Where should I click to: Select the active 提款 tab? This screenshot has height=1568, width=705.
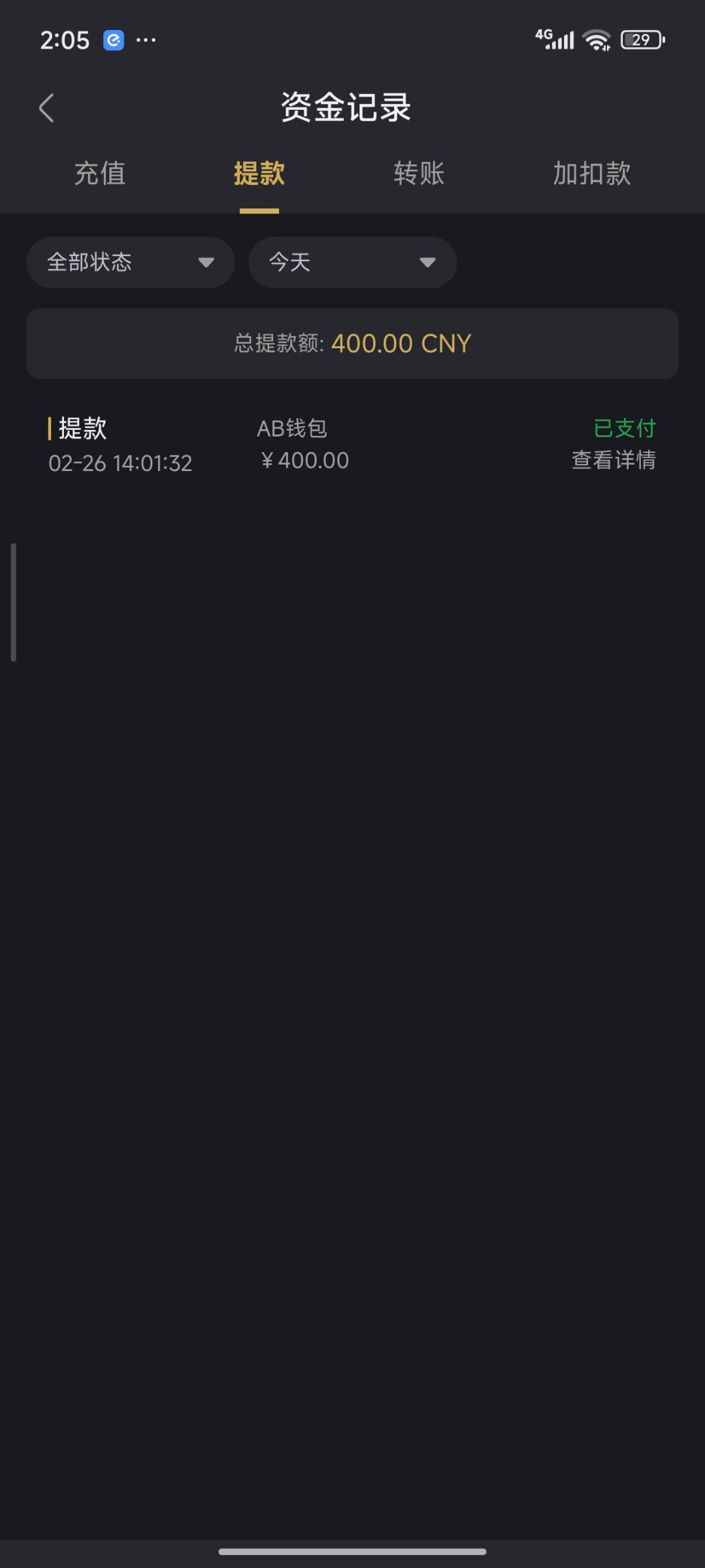(259, 173)
